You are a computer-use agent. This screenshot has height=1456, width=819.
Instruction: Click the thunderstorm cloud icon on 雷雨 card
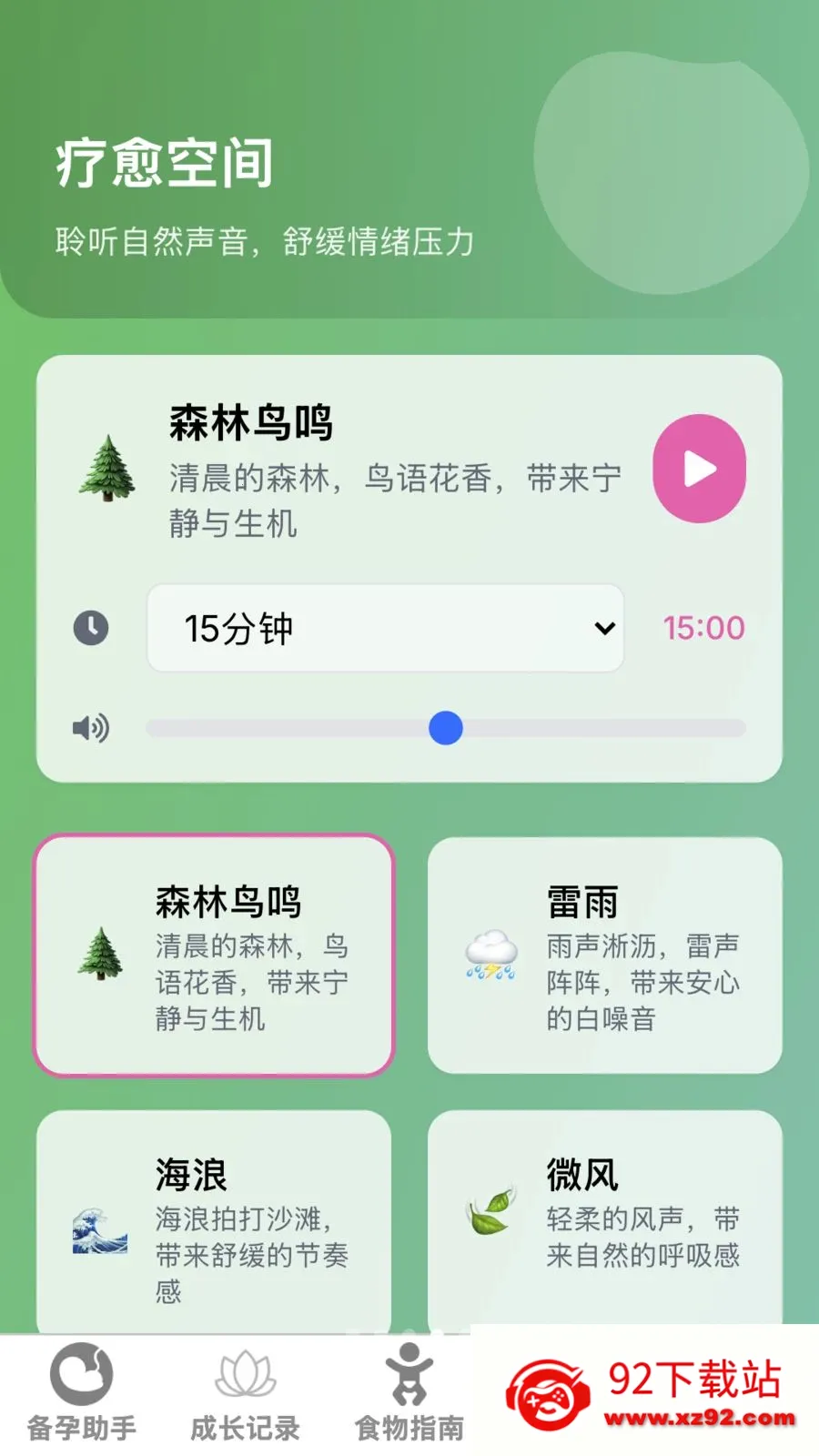tap(491, 957)
